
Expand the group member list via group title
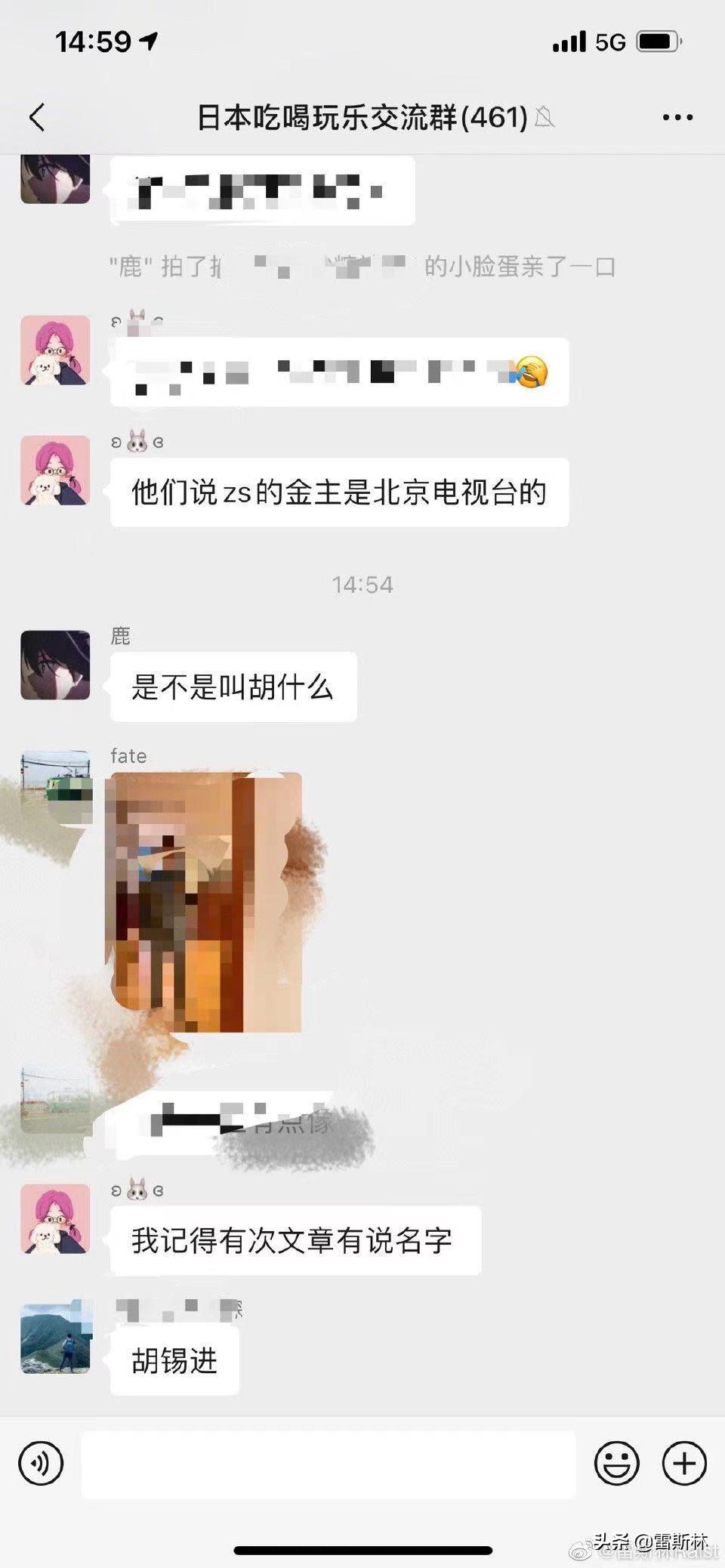pyautogui.click(x=359, y=116)
